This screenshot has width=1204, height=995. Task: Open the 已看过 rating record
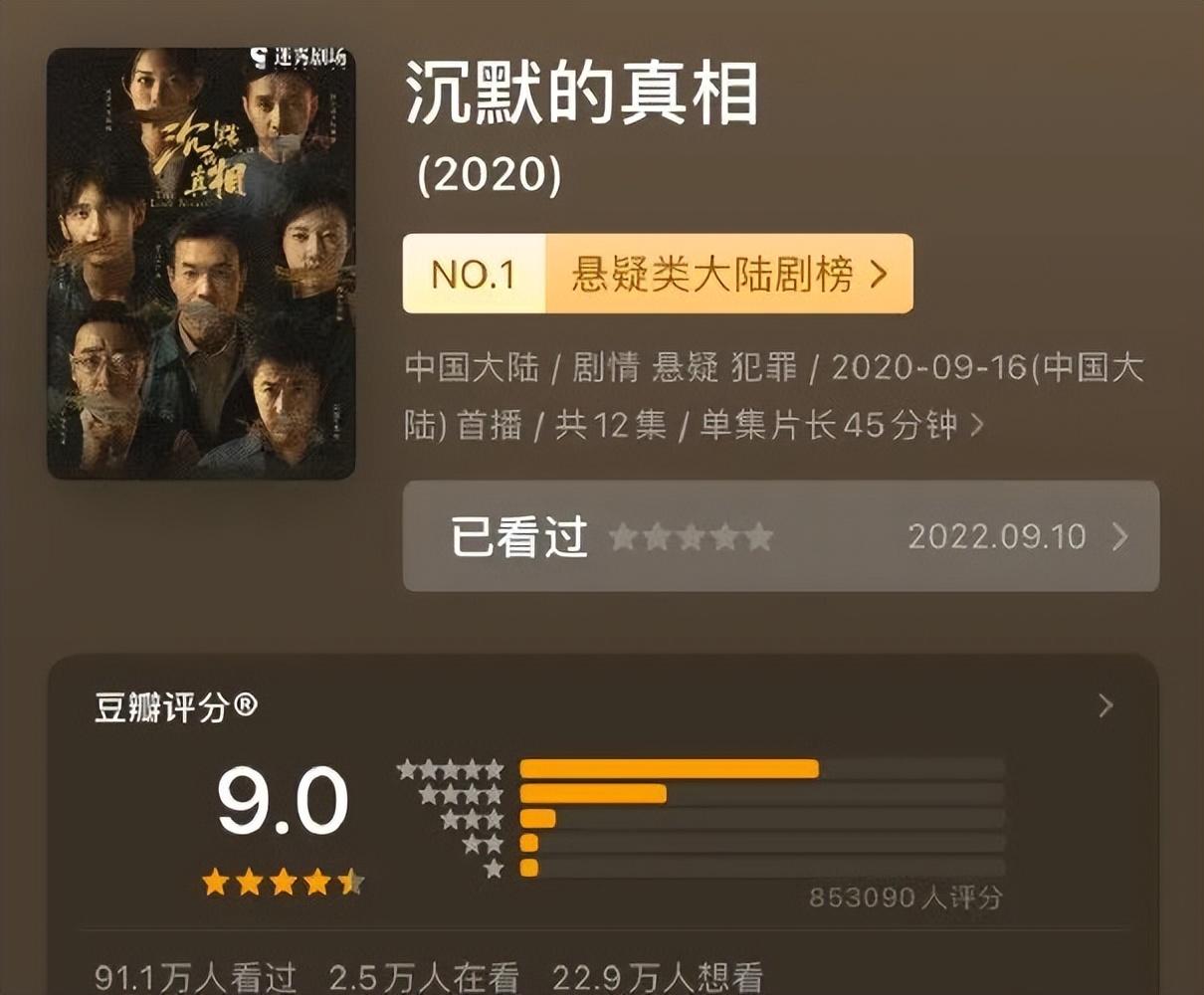(x=780, y=536)
